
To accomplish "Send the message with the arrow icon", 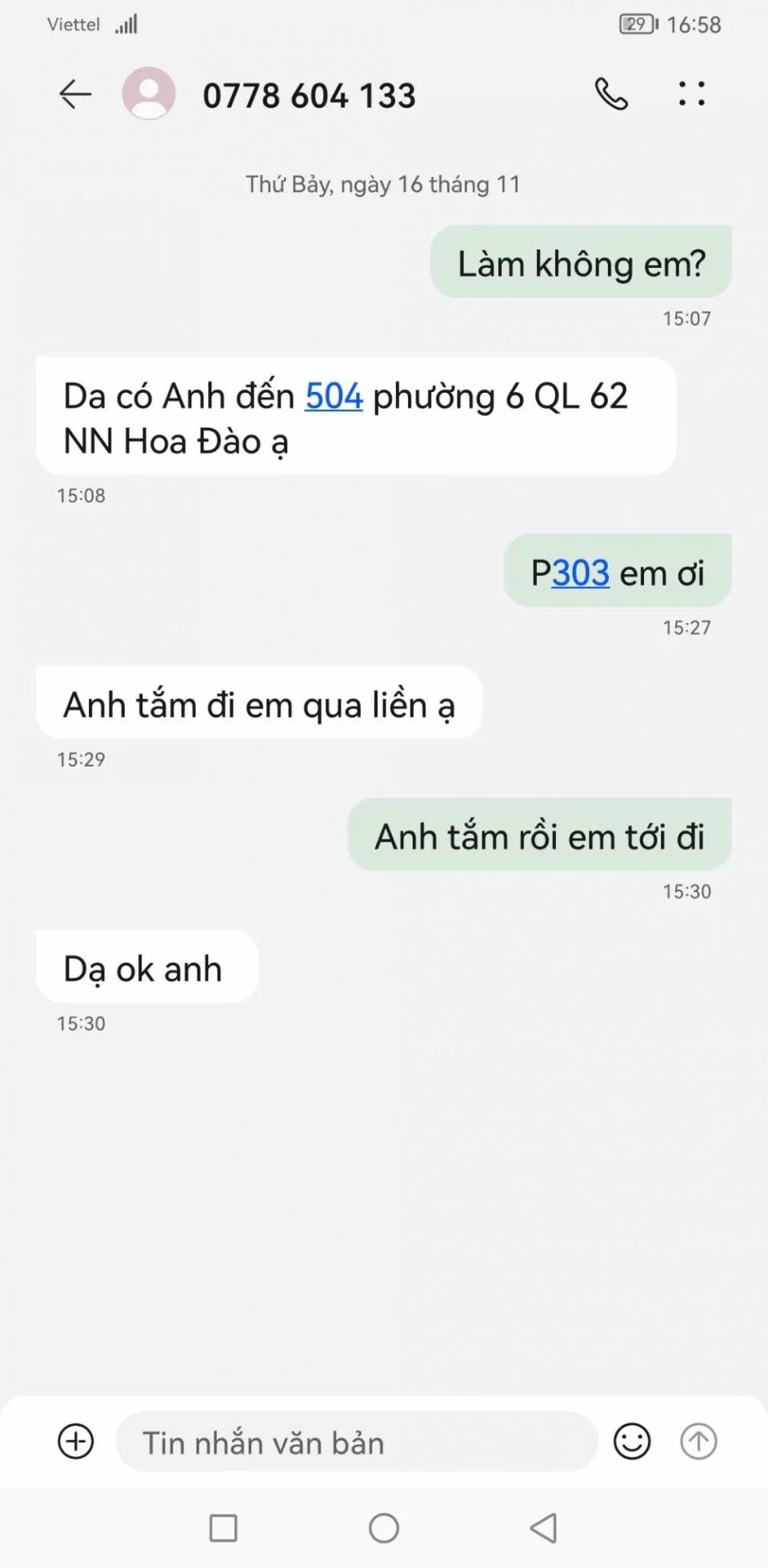I will pyautogui.click(x=698, y=1442).
